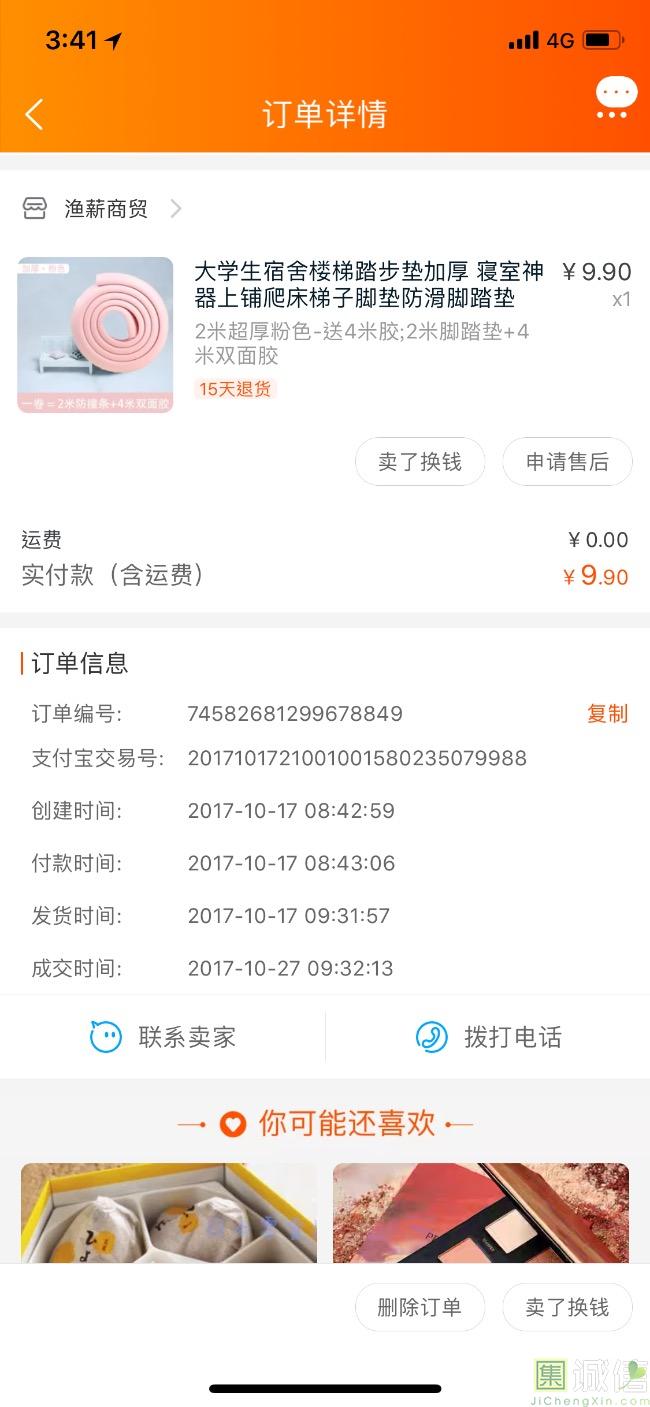
Task: Tap the 申请售后 button
Action: (x=567, y=462)
